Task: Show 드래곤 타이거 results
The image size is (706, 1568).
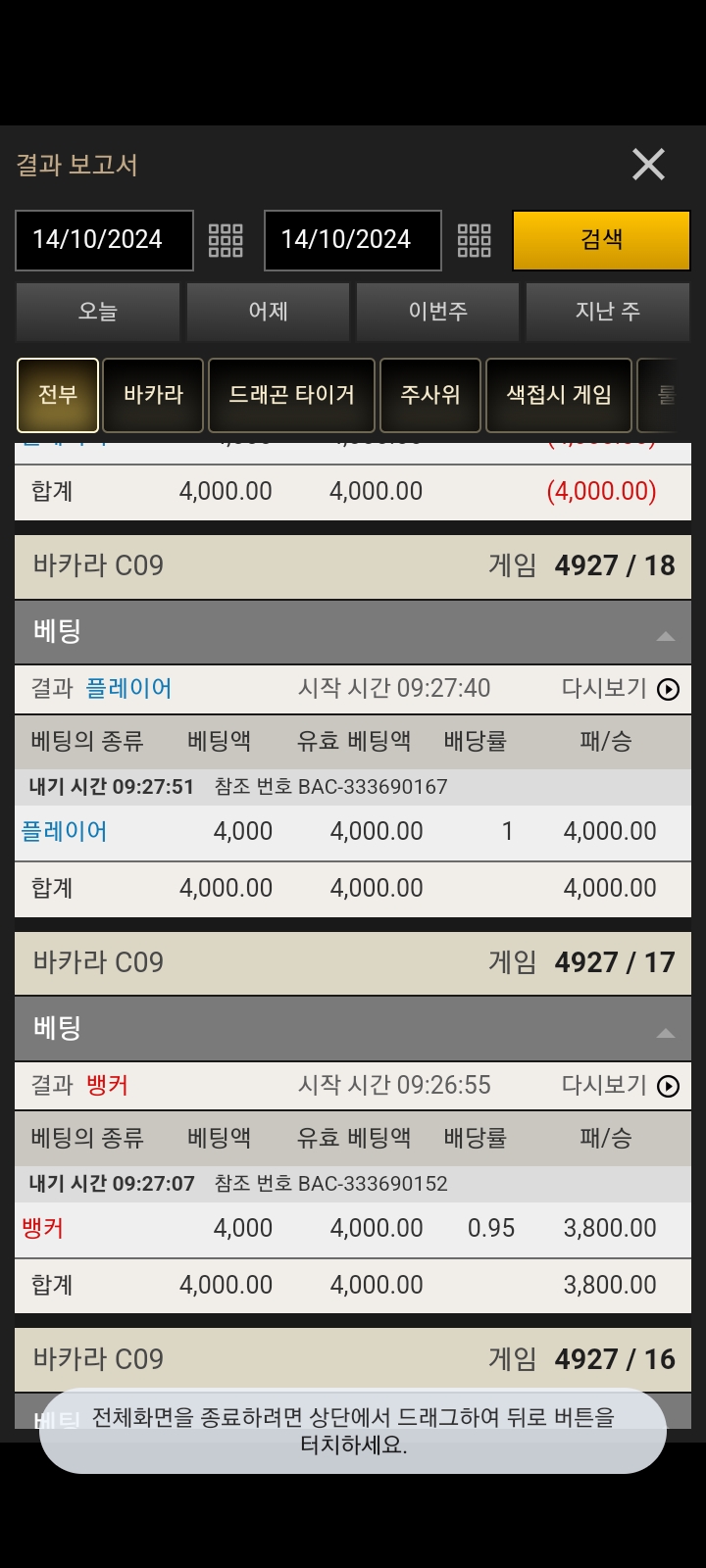Action: pos(291,395)
